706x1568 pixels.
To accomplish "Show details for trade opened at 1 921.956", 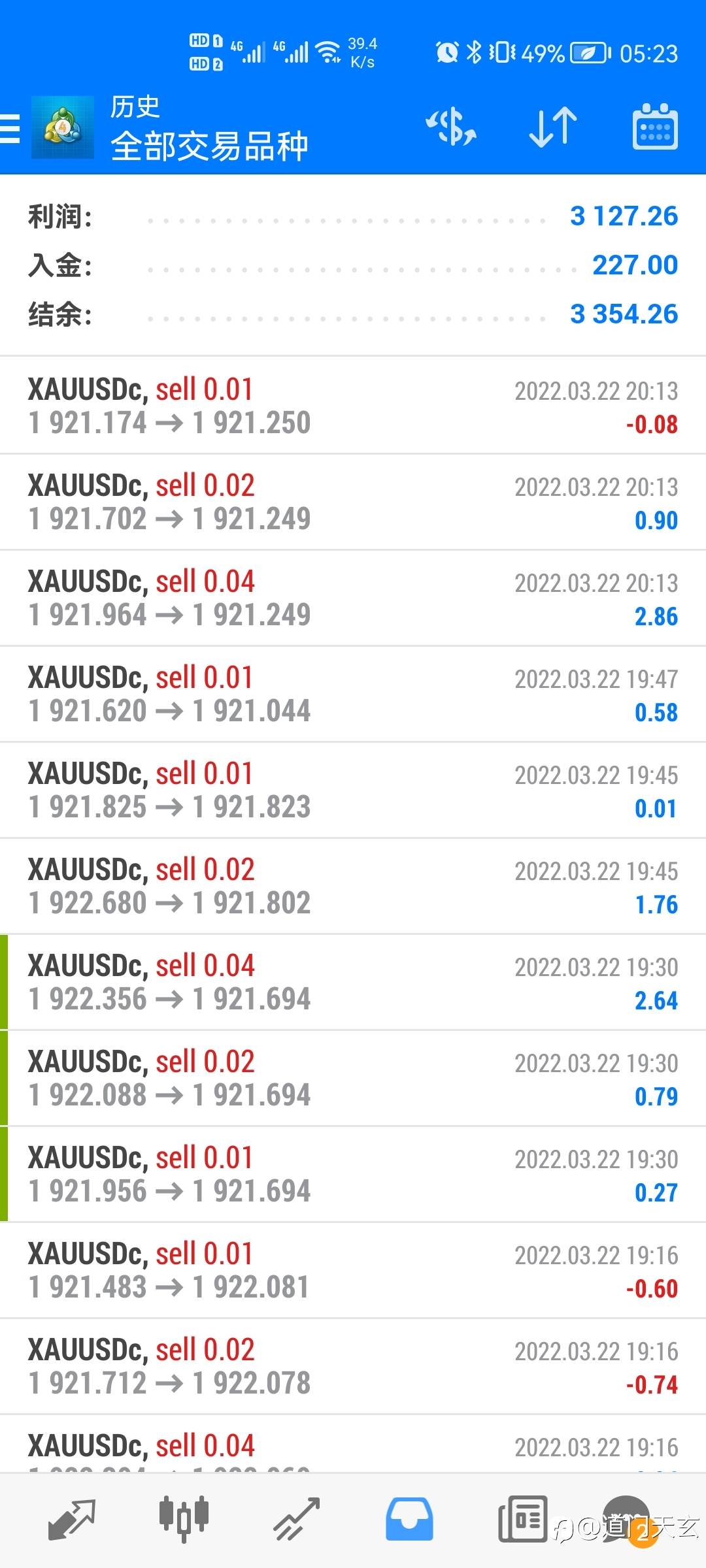I will point(353,1174).
